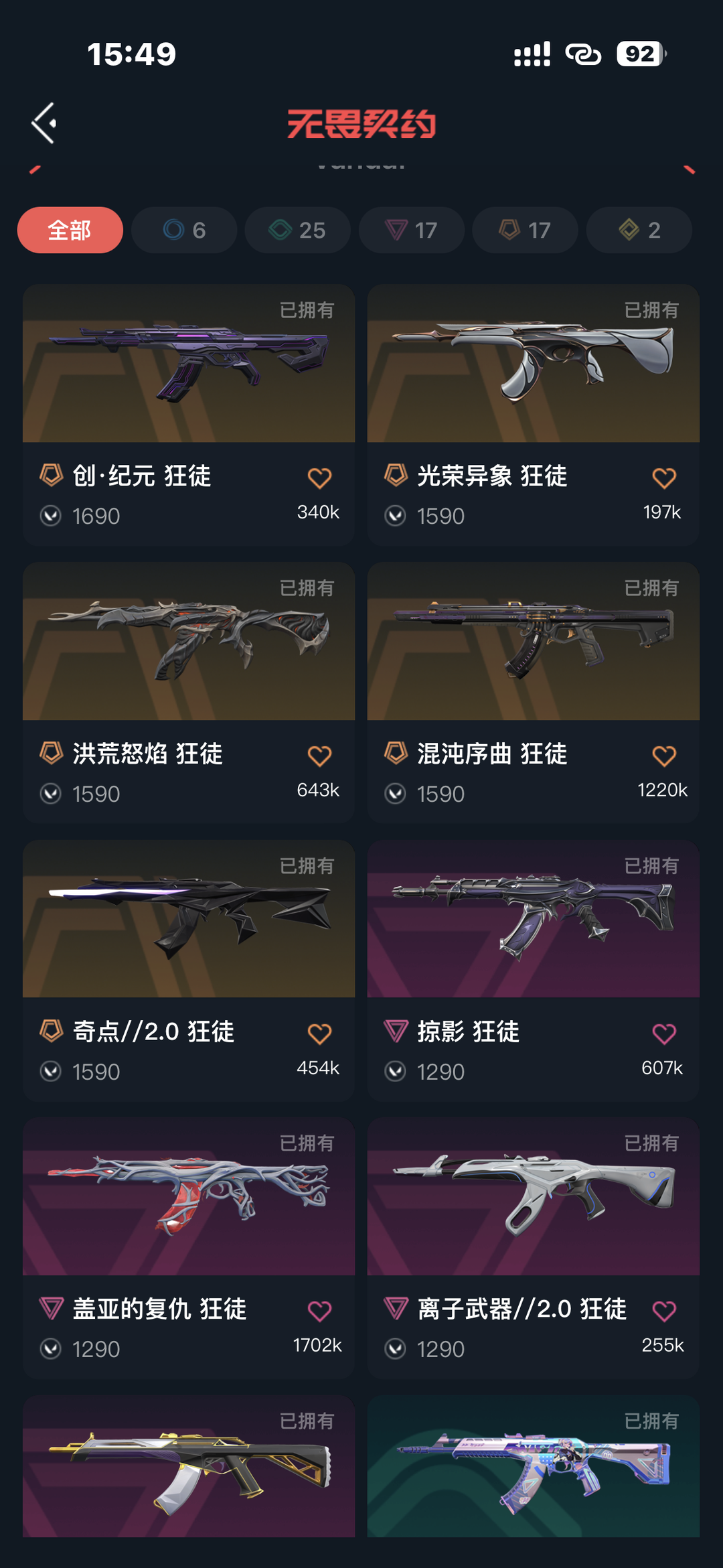Open the 盖亚的复仇 狂徒 skin card

pyautogui.click(x=189, y=1248)
